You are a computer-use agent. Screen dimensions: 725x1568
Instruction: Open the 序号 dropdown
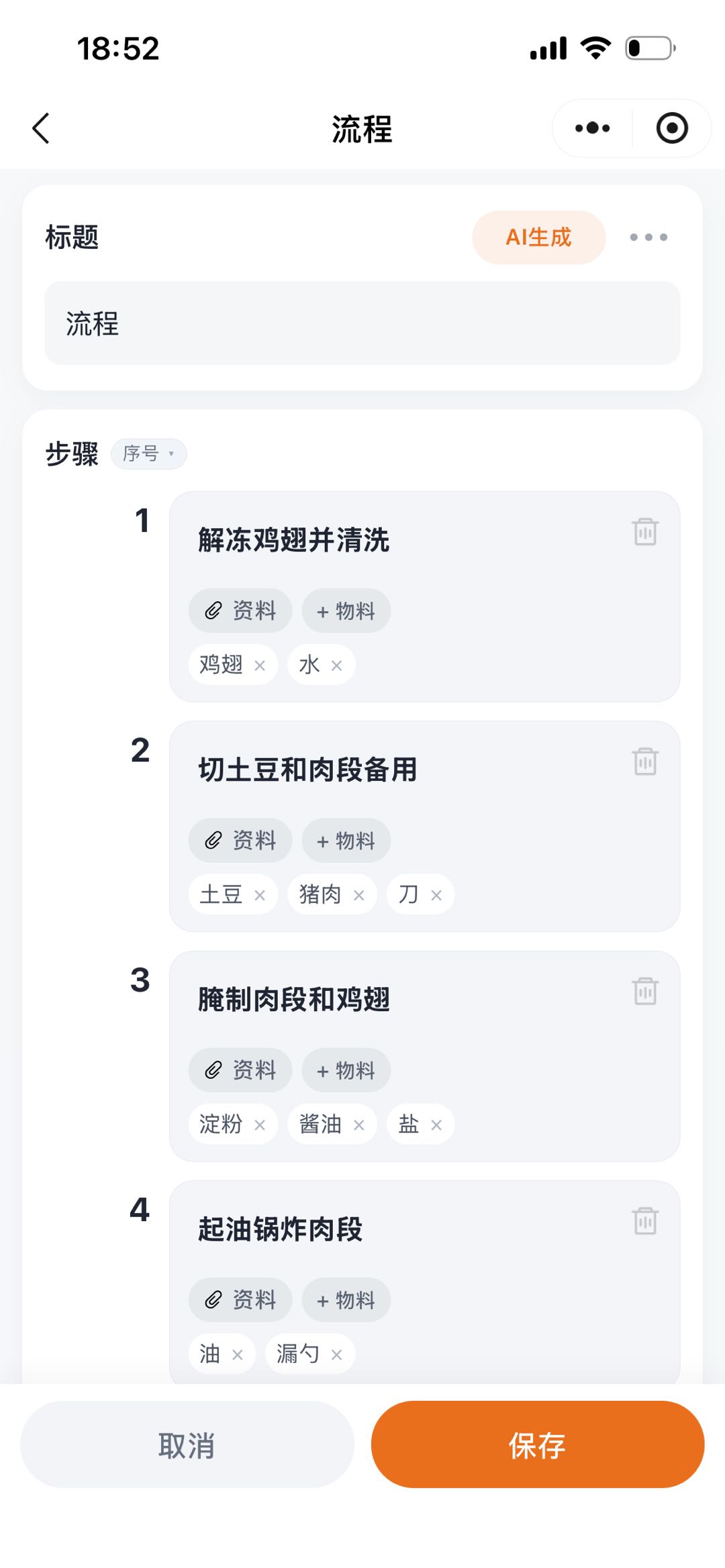click(x=148, y=454)
